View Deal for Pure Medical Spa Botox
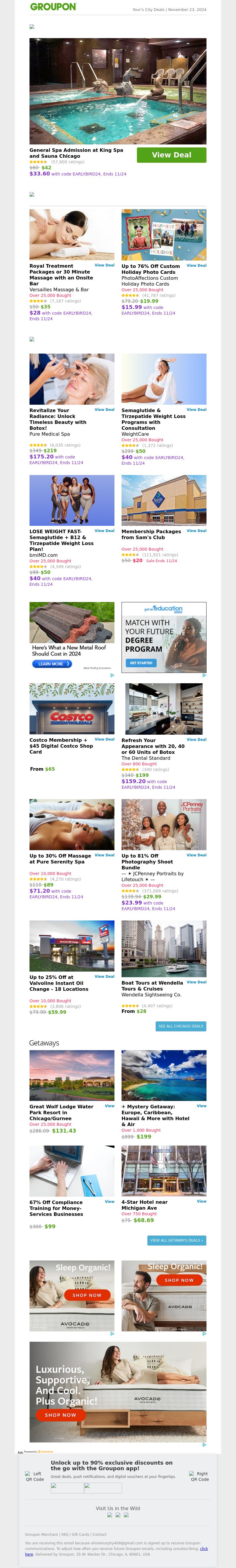The image size is (236, 1568). tap(104, 410)
